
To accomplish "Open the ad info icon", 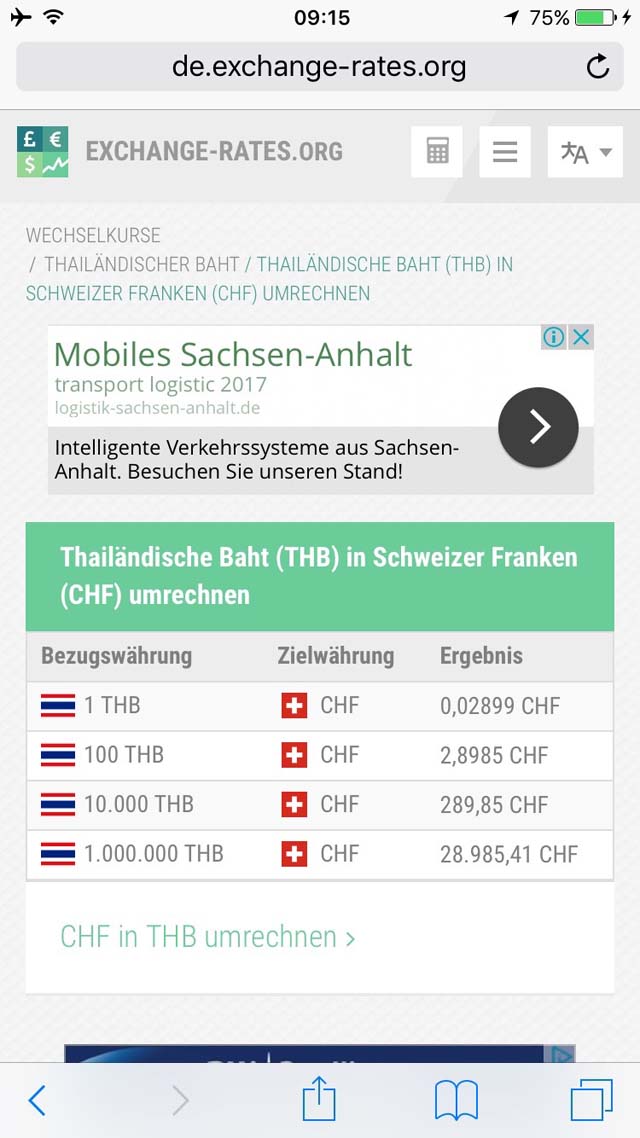I will click(554, 337).
